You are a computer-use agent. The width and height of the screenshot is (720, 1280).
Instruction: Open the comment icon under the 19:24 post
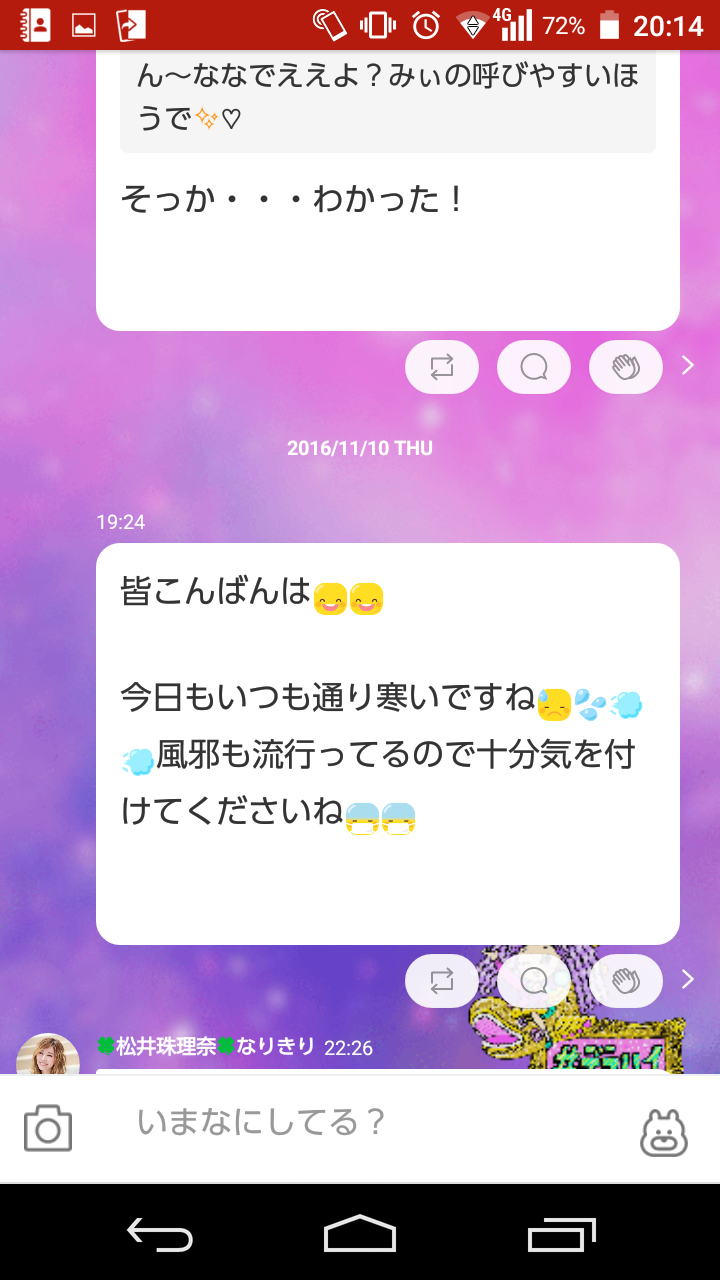(x=533, y=981)
